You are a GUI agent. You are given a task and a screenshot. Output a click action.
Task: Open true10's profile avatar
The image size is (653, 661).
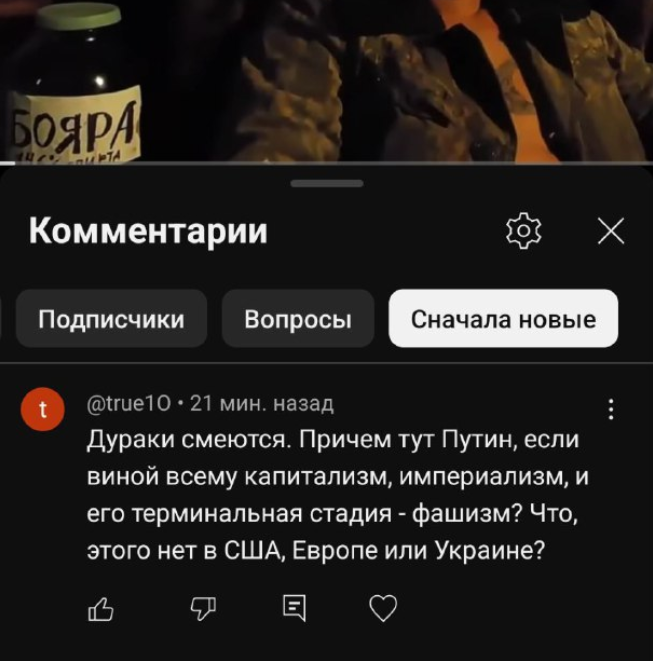coord(42,409)
